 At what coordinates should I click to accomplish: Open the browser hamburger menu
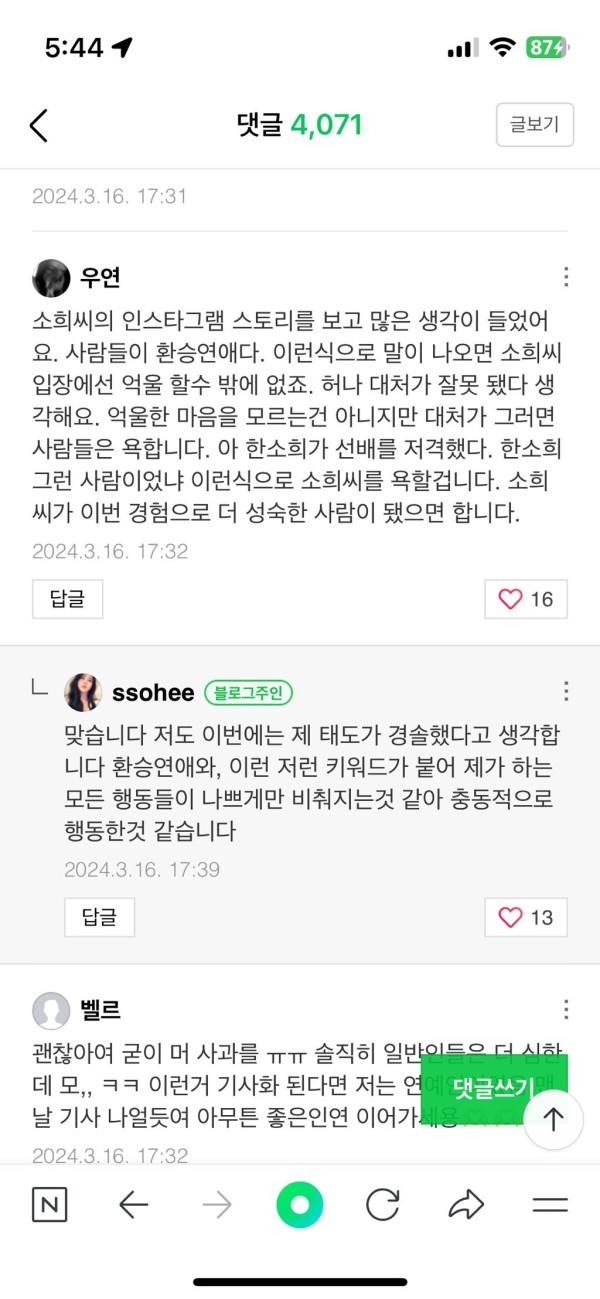[550, 1206]
